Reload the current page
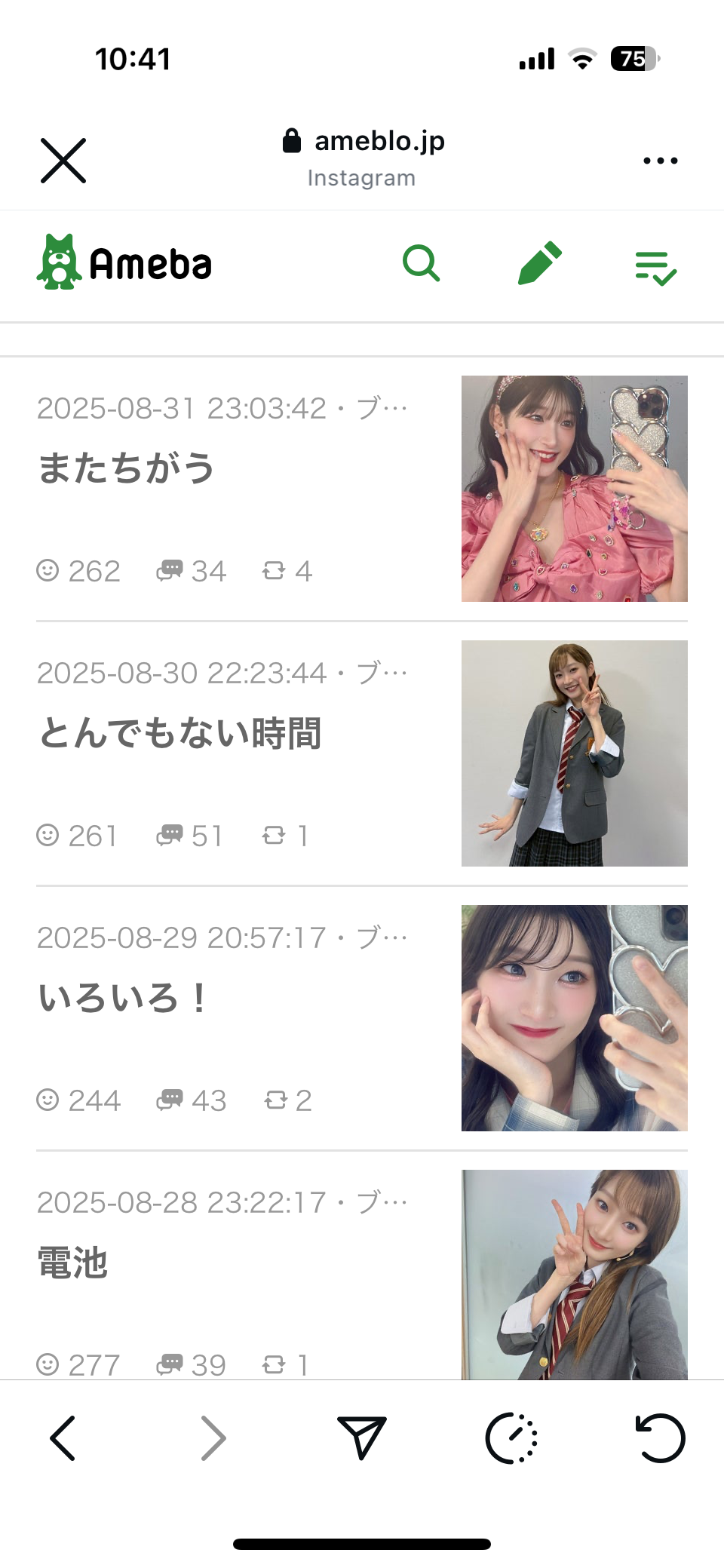Viewport: 724px width, 1568px height. (x=660, y=1438)
